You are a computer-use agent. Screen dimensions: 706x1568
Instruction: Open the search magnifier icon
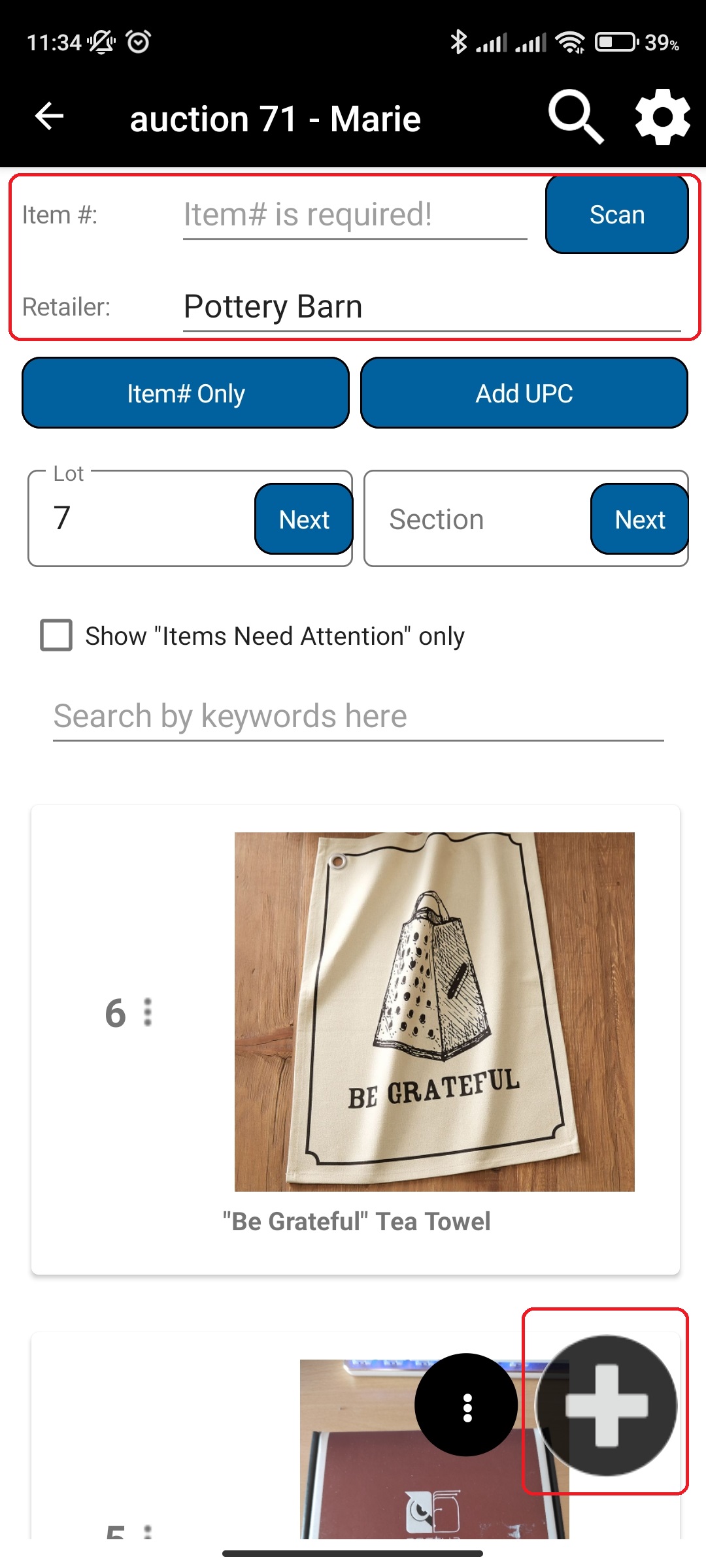pyautogui.click(x=575, y=118)
